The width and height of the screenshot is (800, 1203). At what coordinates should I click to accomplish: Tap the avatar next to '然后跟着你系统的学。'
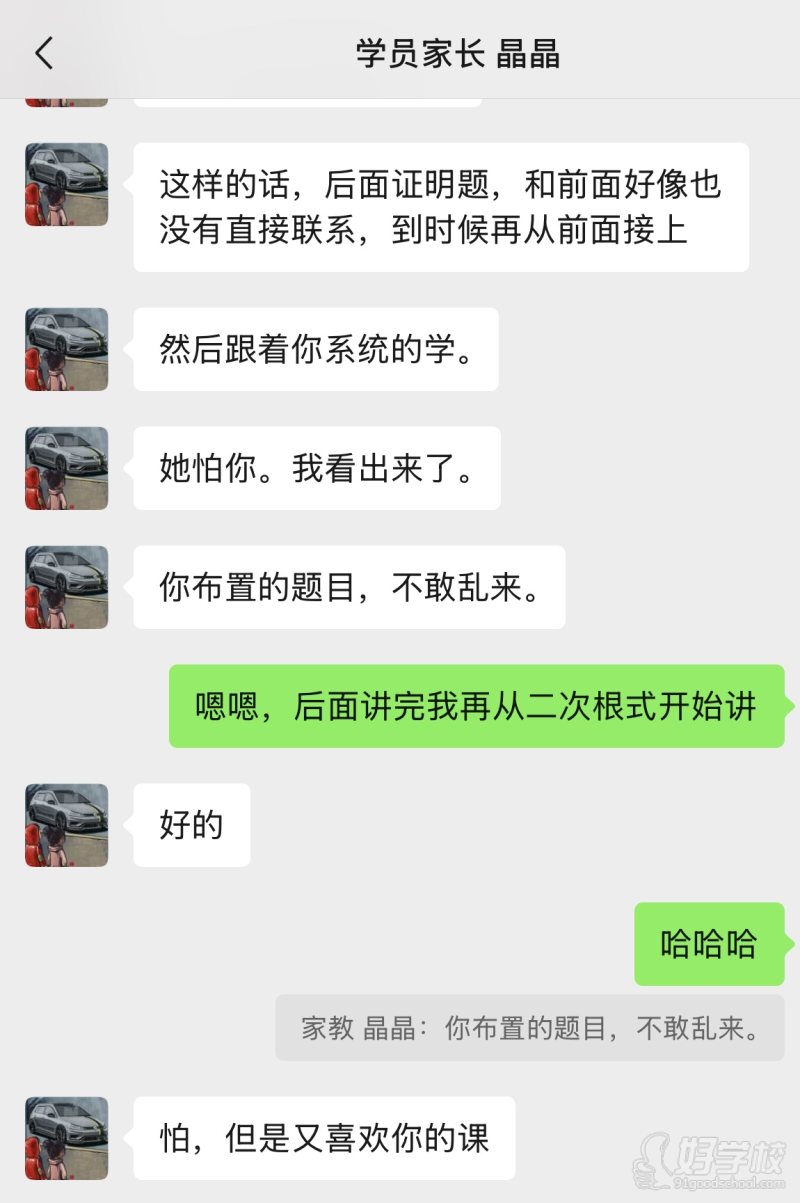point(66,348)
